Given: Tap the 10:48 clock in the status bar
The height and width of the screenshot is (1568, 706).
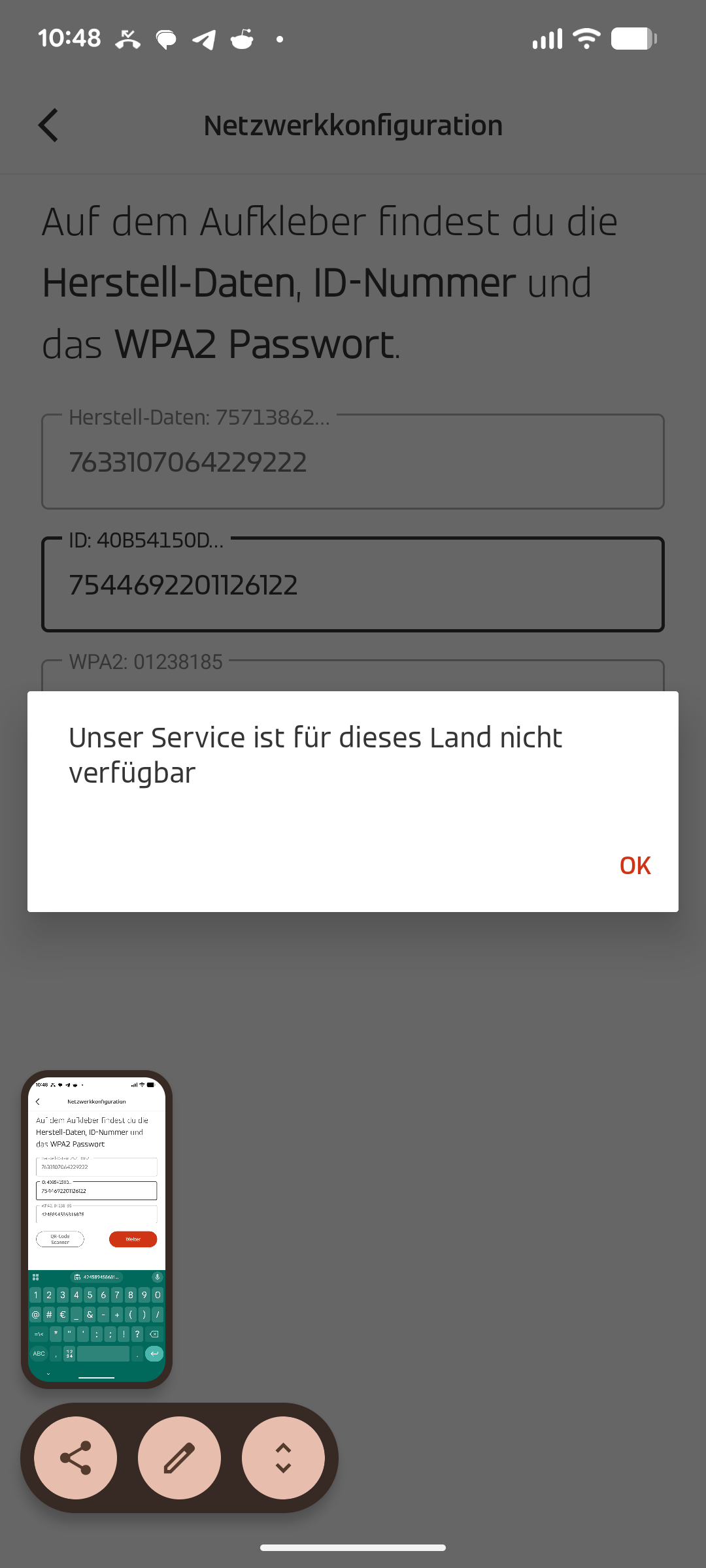Looking at the screenshot, I should [x=69, y=39].
